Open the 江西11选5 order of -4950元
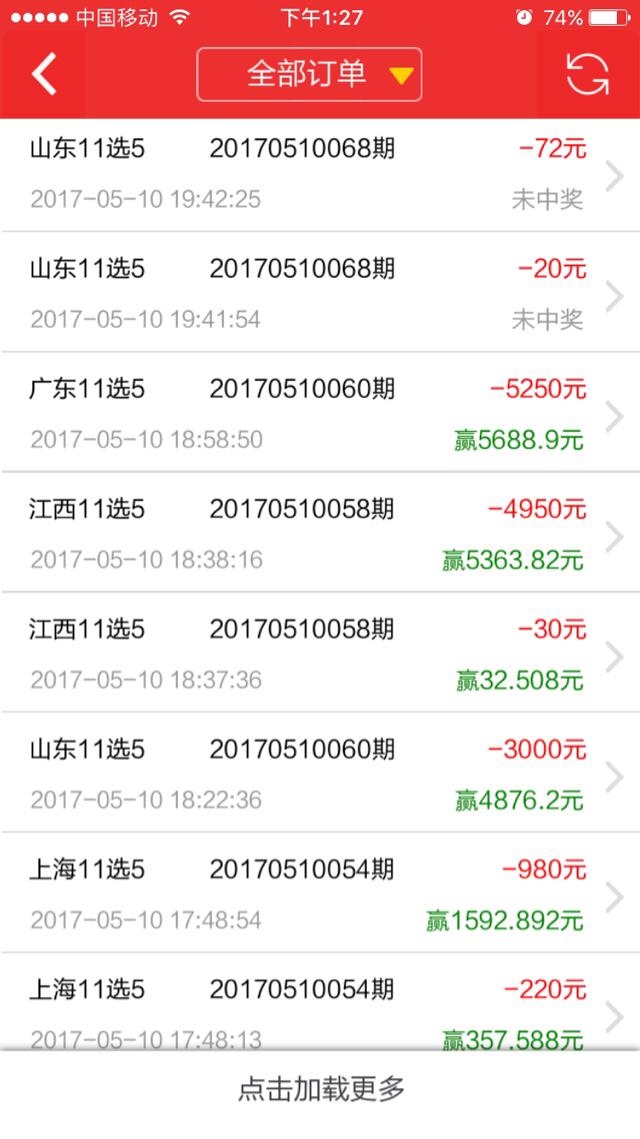The width and height of the screenshot is (640, 1139). 320,532
